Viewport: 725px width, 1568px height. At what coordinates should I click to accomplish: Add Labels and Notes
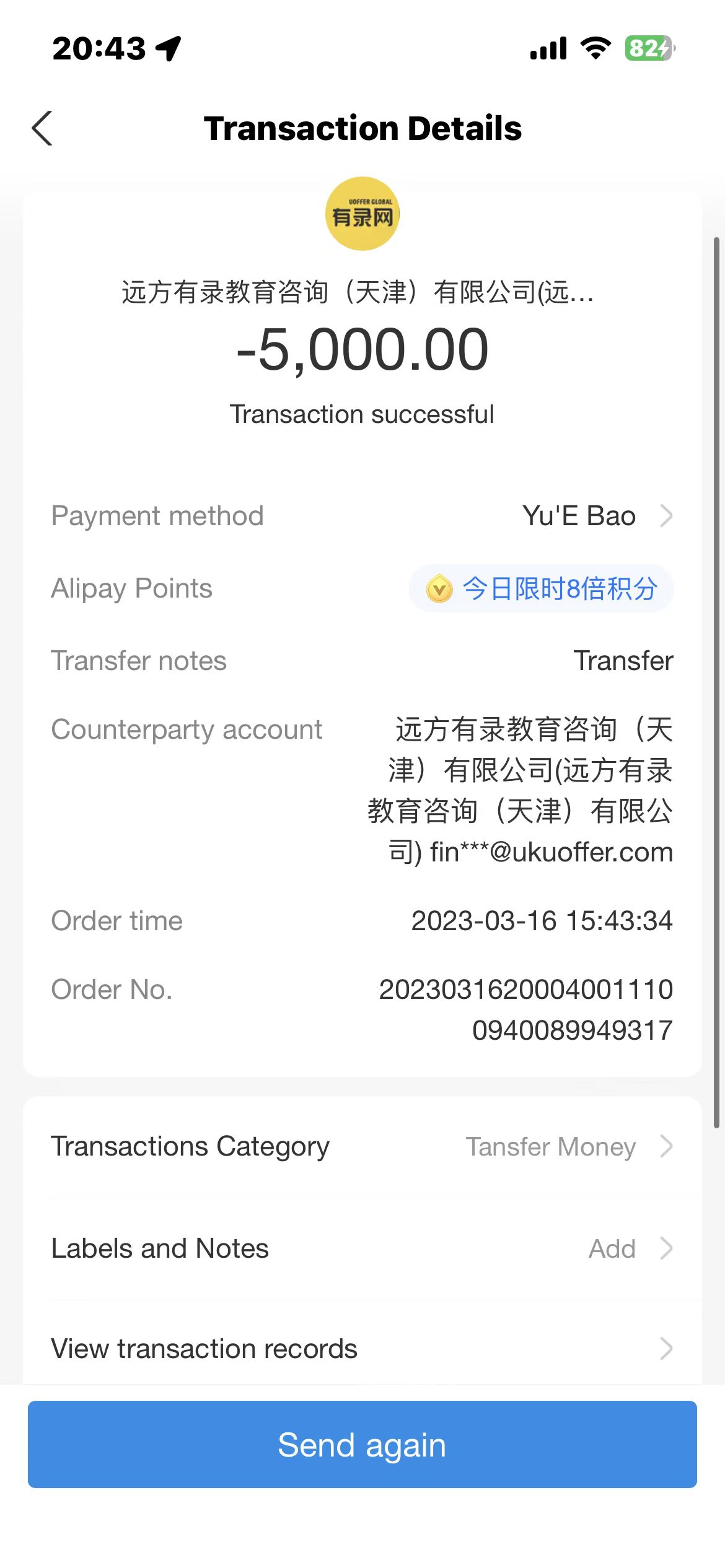362,1248
